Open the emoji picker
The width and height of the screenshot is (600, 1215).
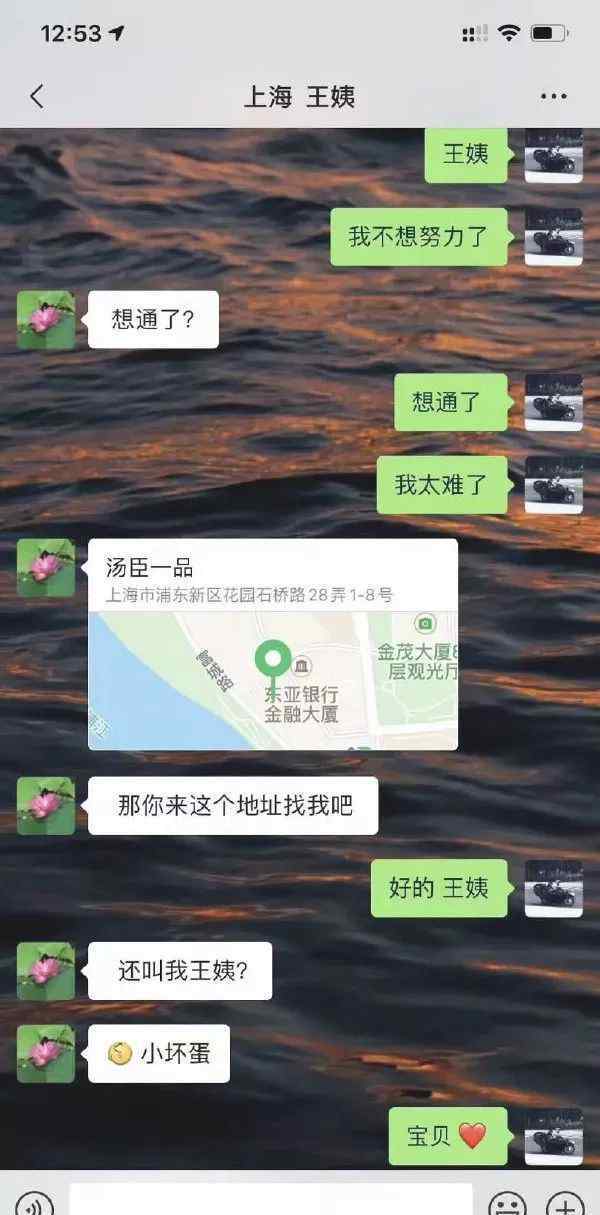click(508, 1203)
